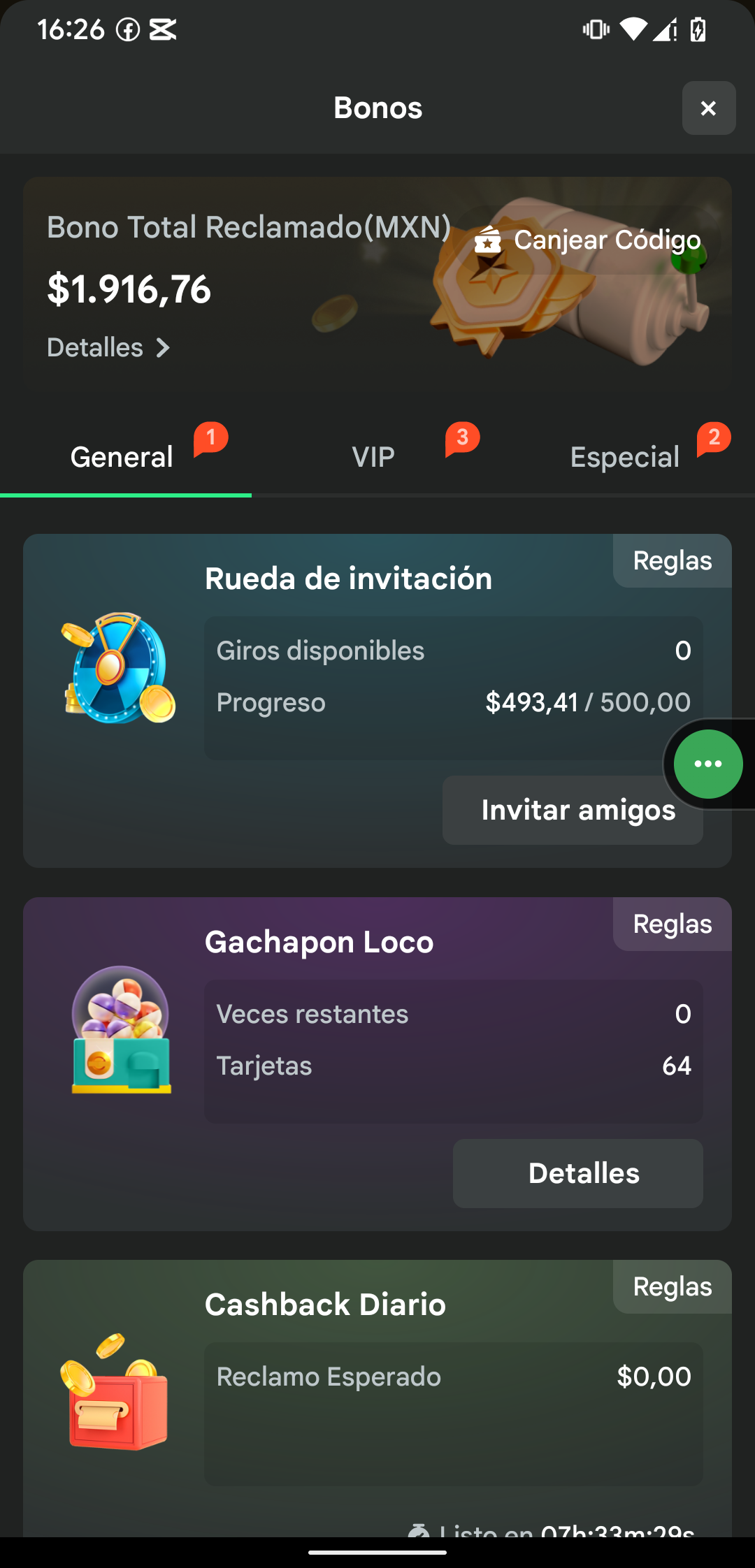View Reglas for Cashback Diario

click(x=672, y=1287)
